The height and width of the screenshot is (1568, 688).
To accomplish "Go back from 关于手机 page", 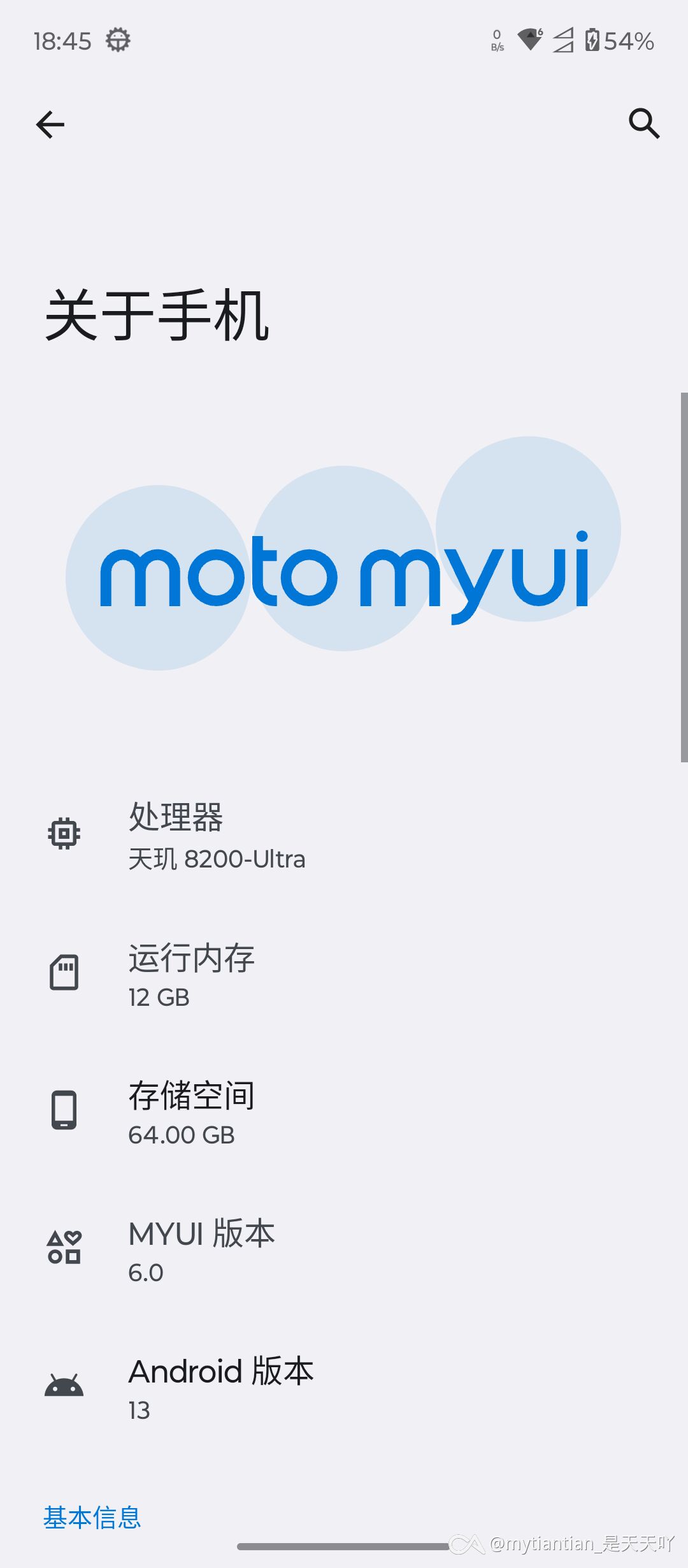I will (x=50, y=124).
